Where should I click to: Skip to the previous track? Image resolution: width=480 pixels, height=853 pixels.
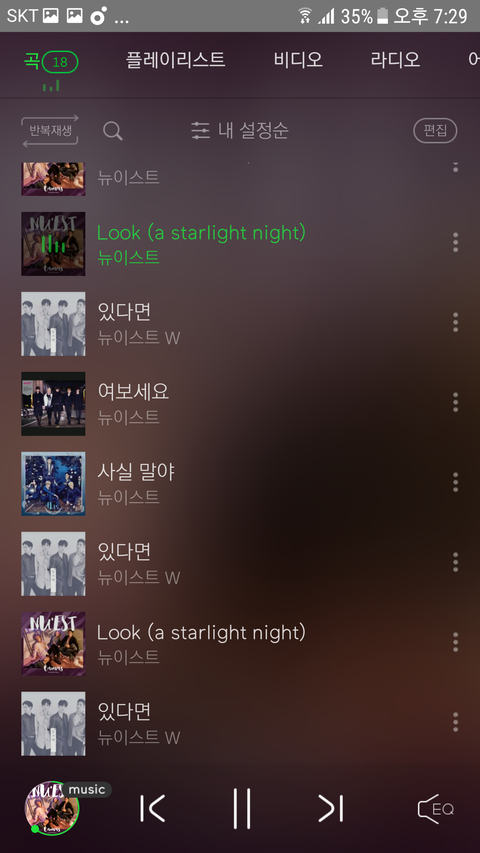click(152, 808)
